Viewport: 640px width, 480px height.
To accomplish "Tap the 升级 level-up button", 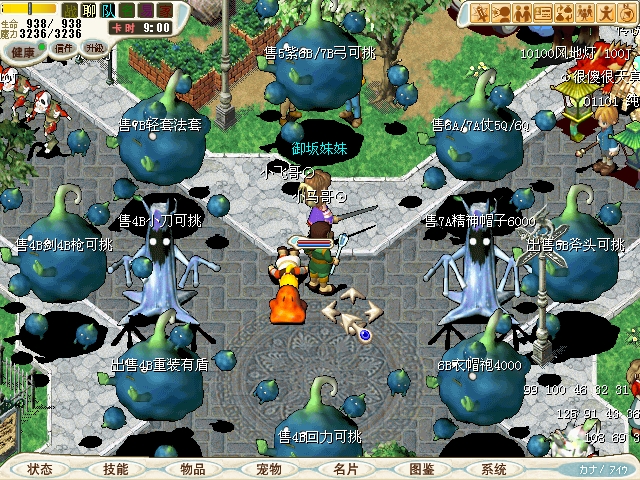I will pyautogui.click(x=93, y=49).
